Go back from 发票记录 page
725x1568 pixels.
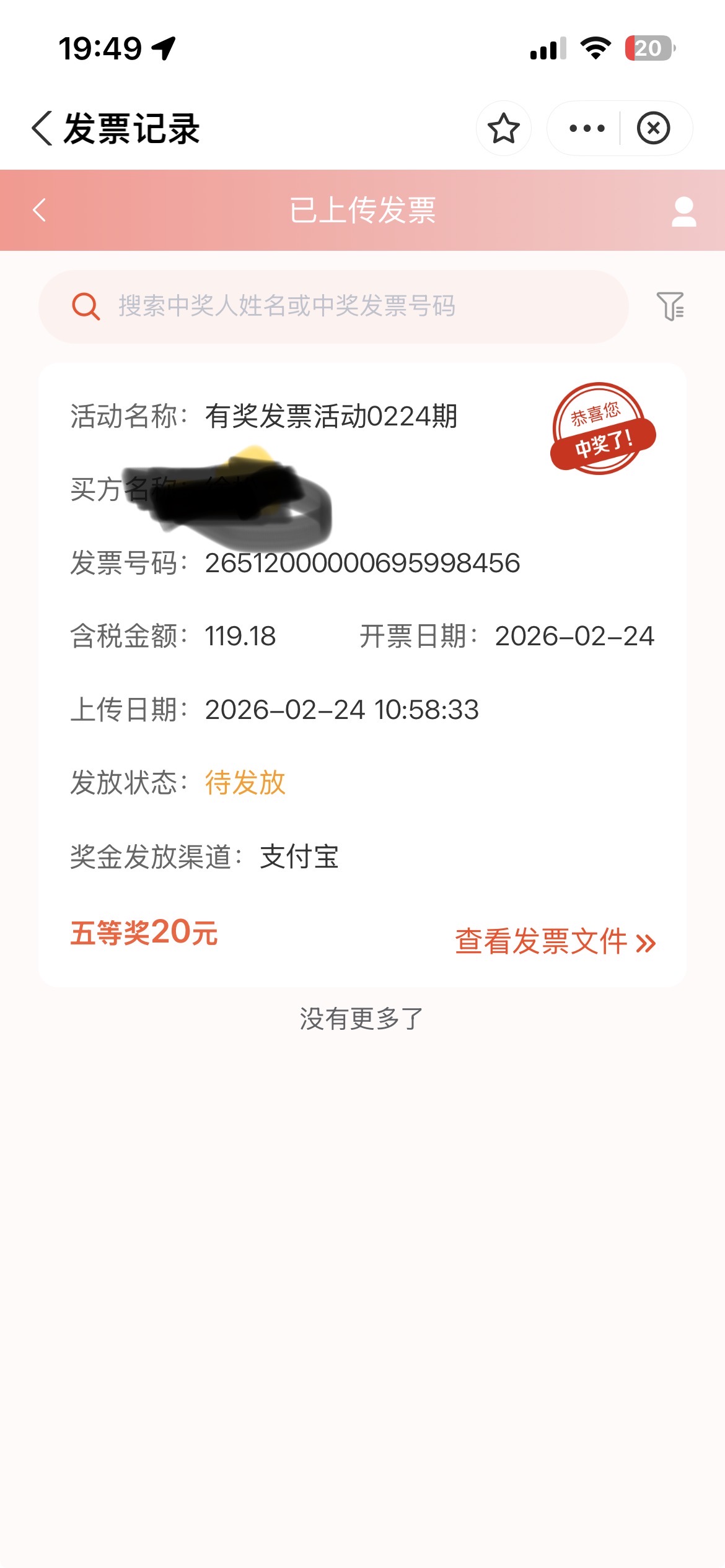(x=42, y=129)
